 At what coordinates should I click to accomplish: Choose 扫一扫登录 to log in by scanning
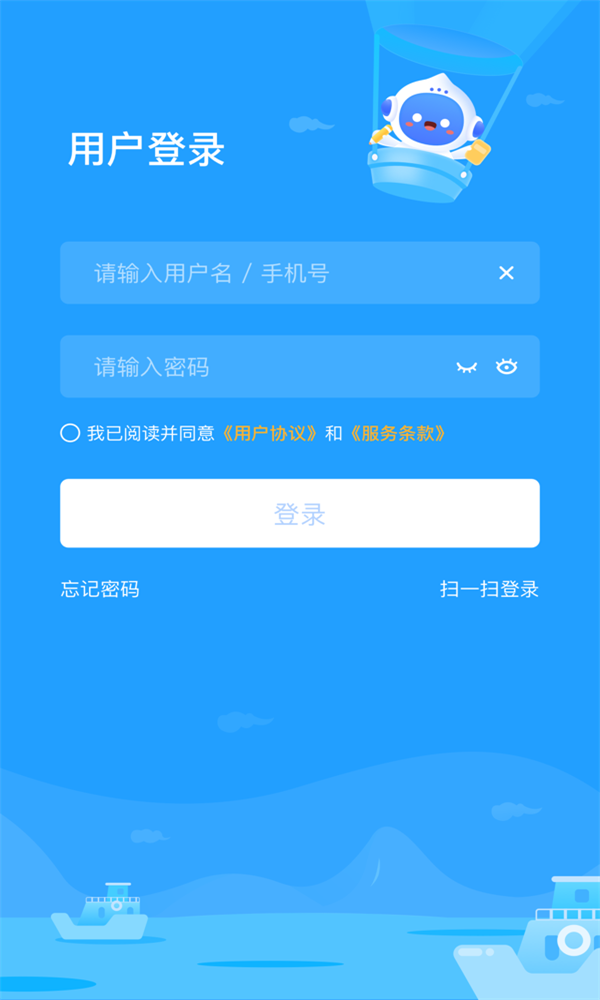[489, 589]
